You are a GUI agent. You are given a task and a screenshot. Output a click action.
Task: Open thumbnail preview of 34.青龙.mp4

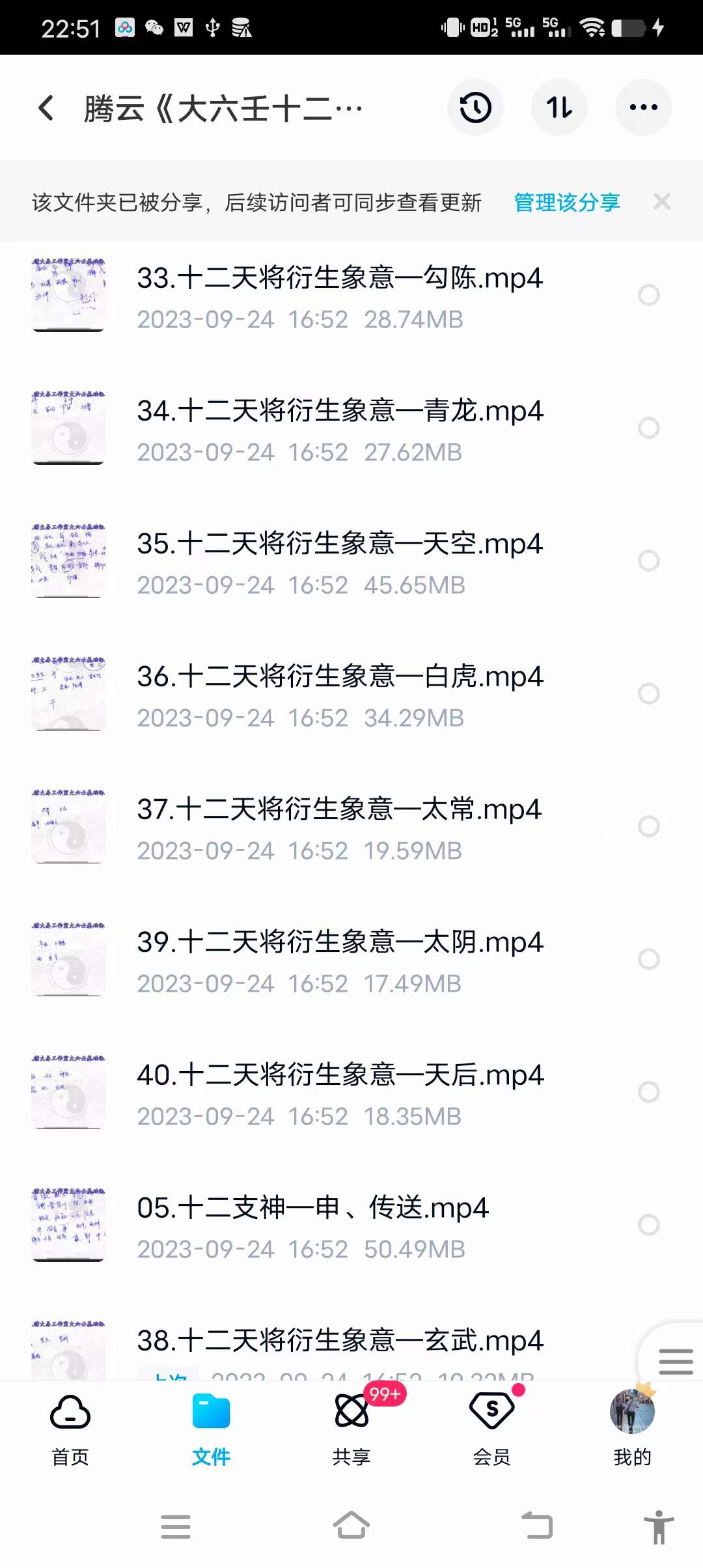coord(68,428)
